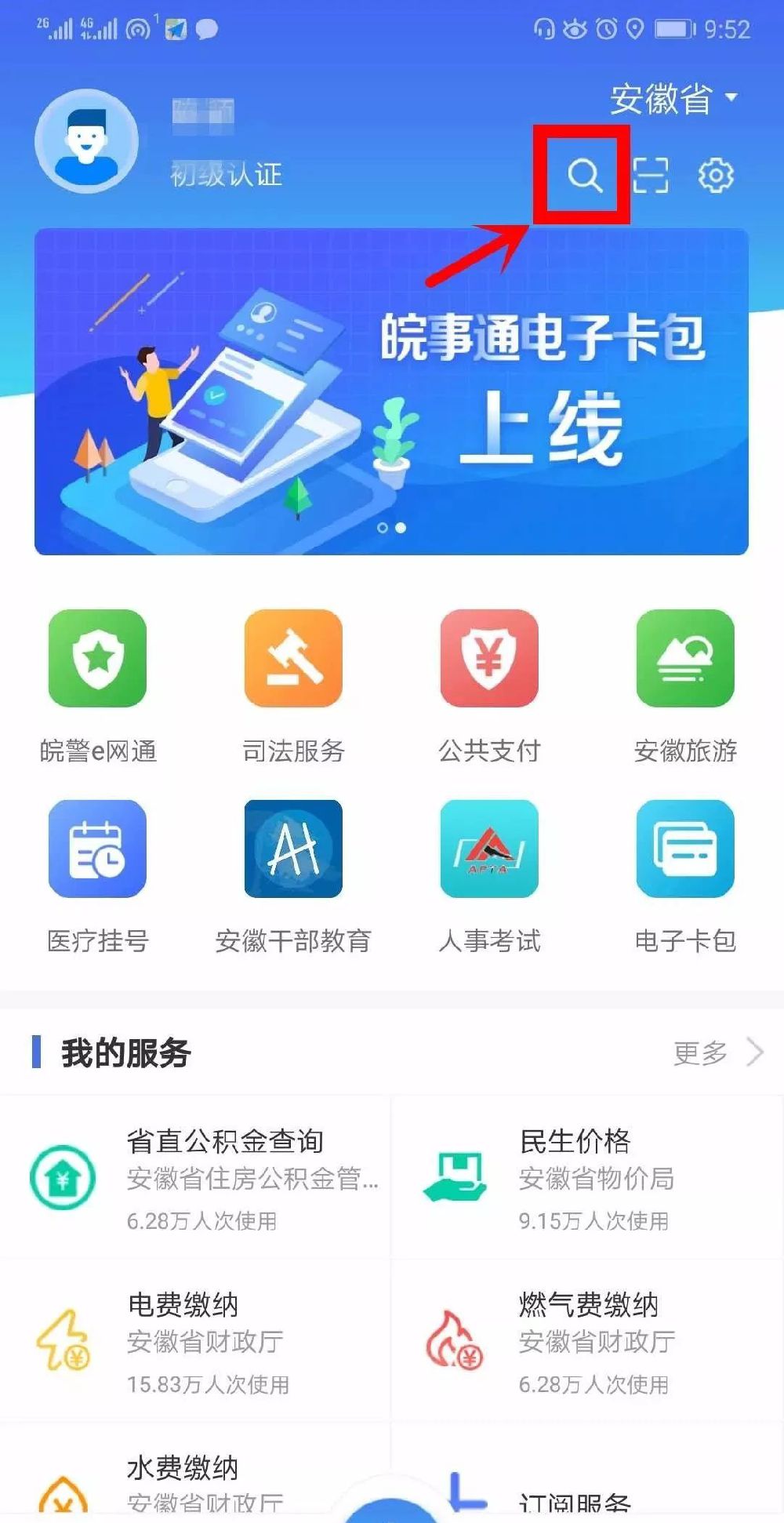
Task: Check 民生价格 service
Action: pyautogui.click(x=588, y=1176)
